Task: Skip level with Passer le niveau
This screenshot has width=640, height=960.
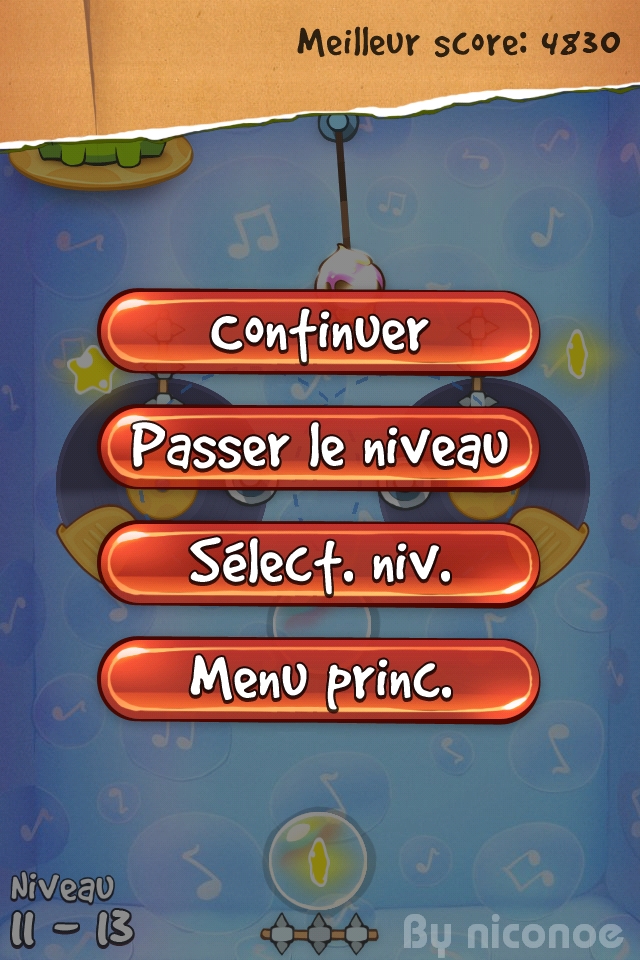Action: [319, 448]
